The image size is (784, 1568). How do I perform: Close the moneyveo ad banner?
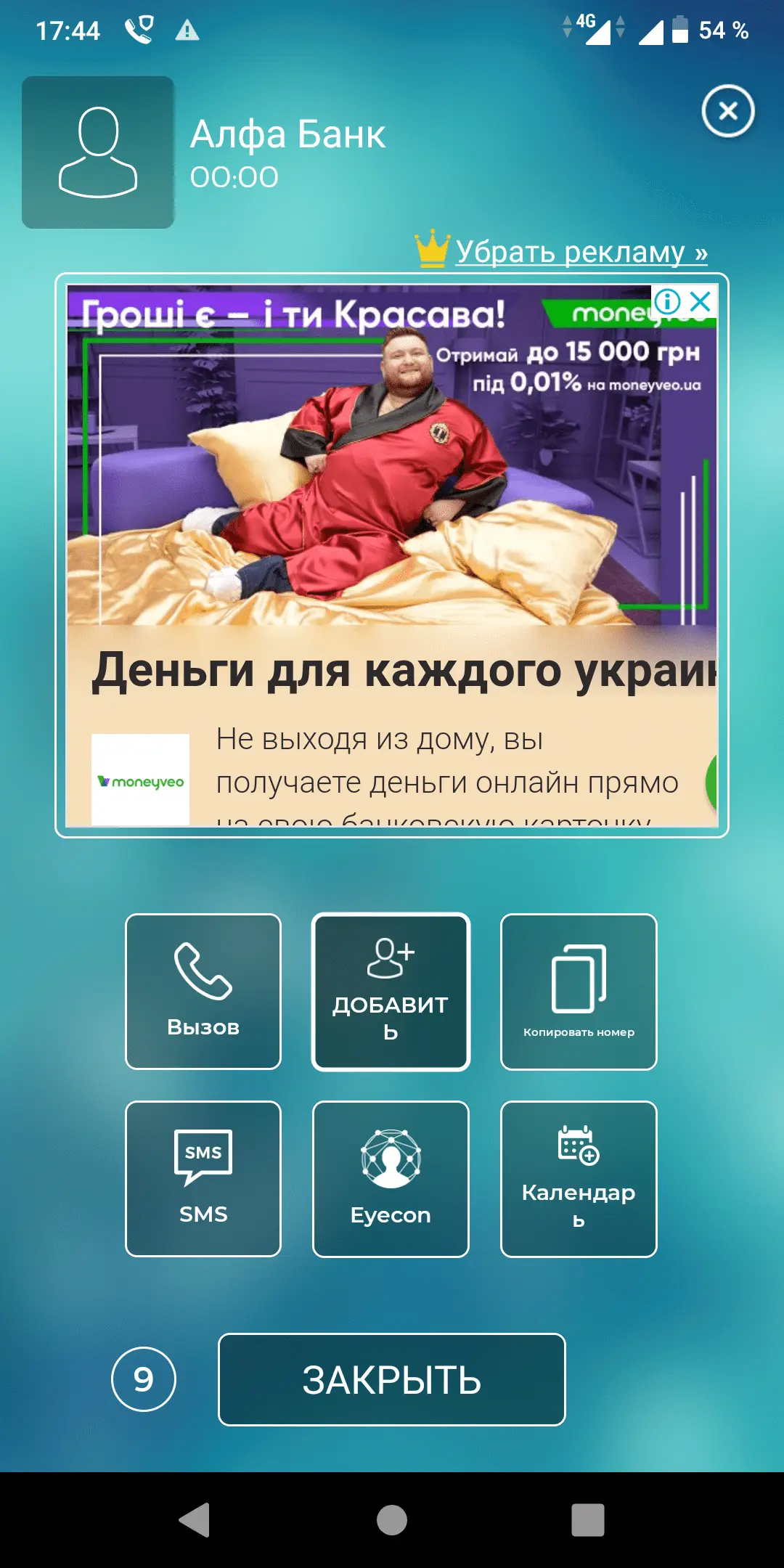coord(701,301)
